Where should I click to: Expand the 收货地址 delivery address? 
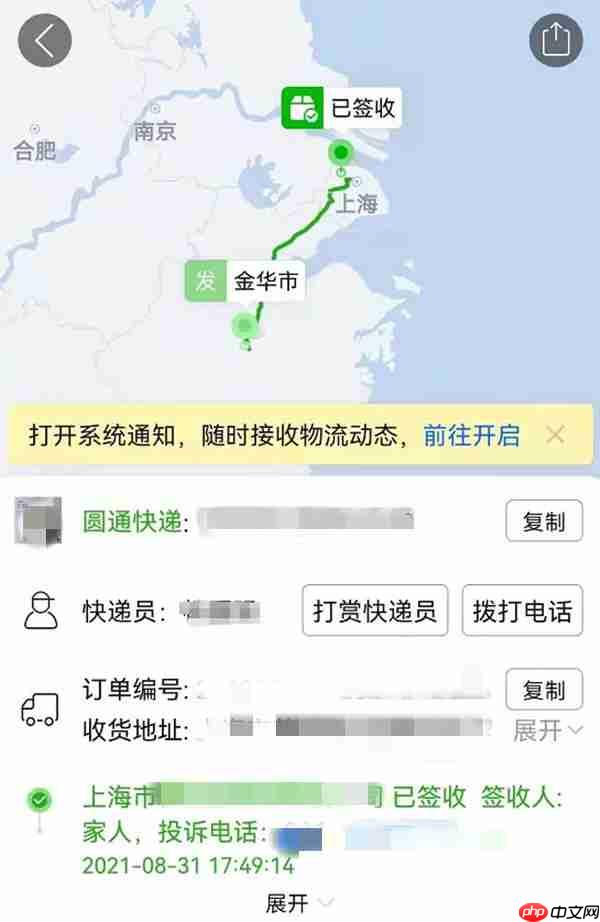548,730
